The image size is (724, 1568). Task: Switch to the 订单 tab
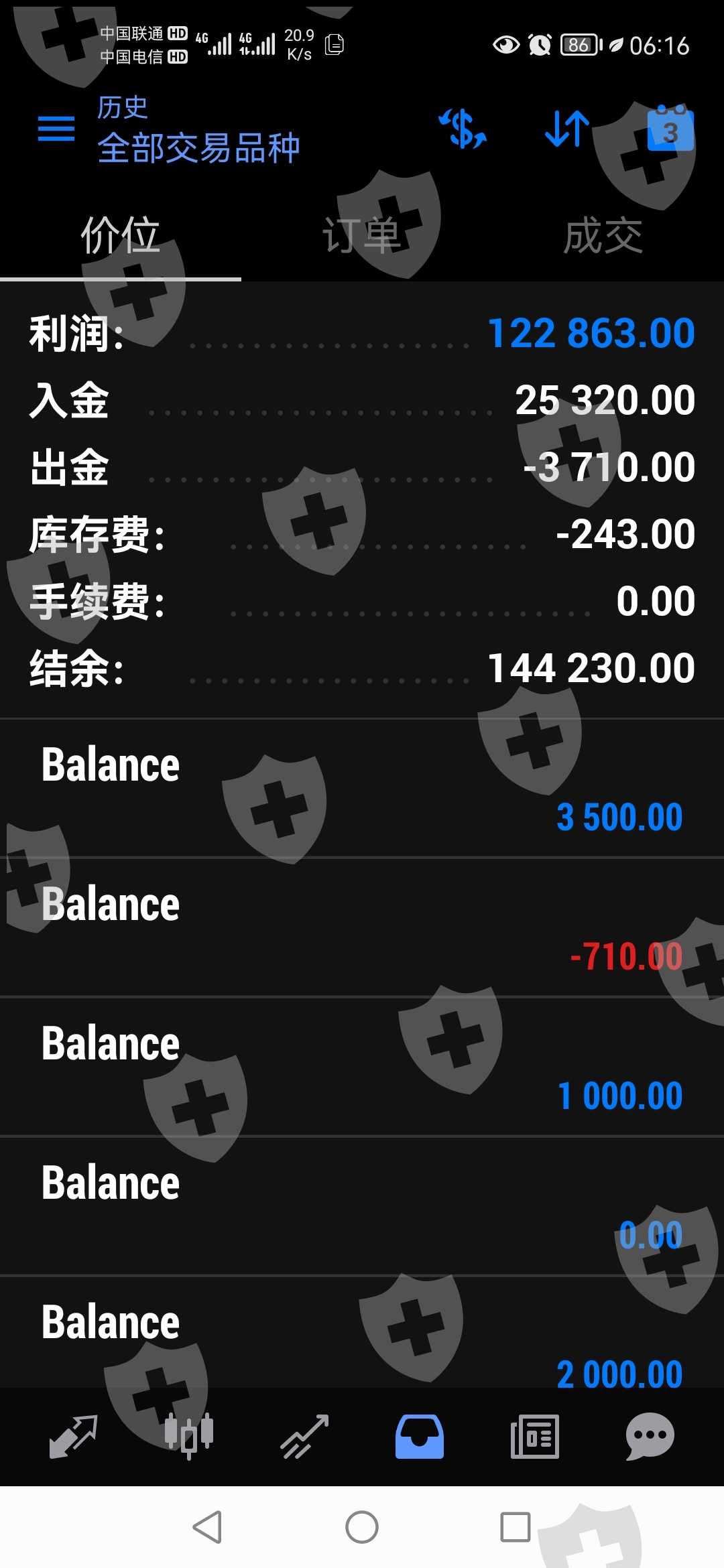coord(362,236)
